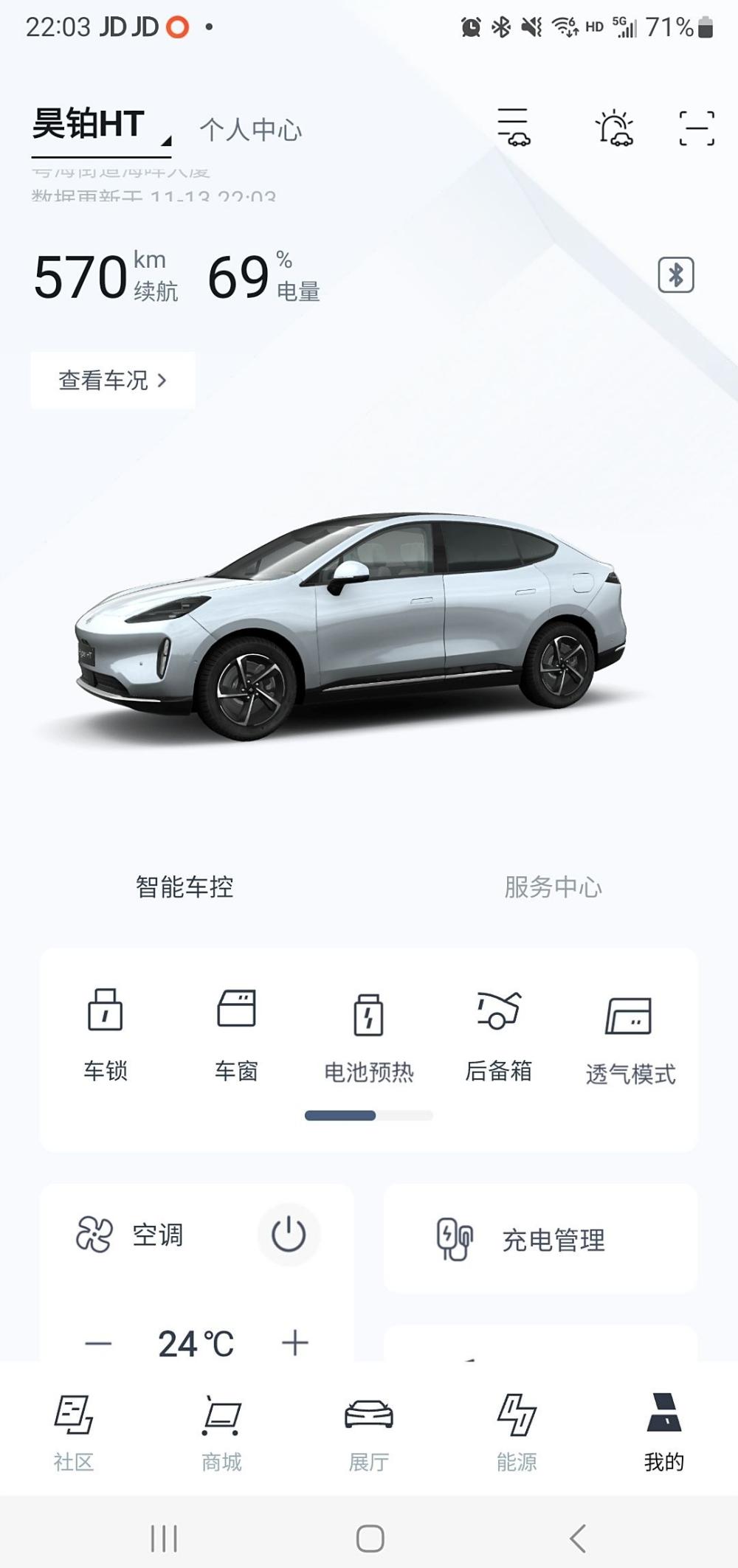Open the vehicle list icon

(513, 128)
